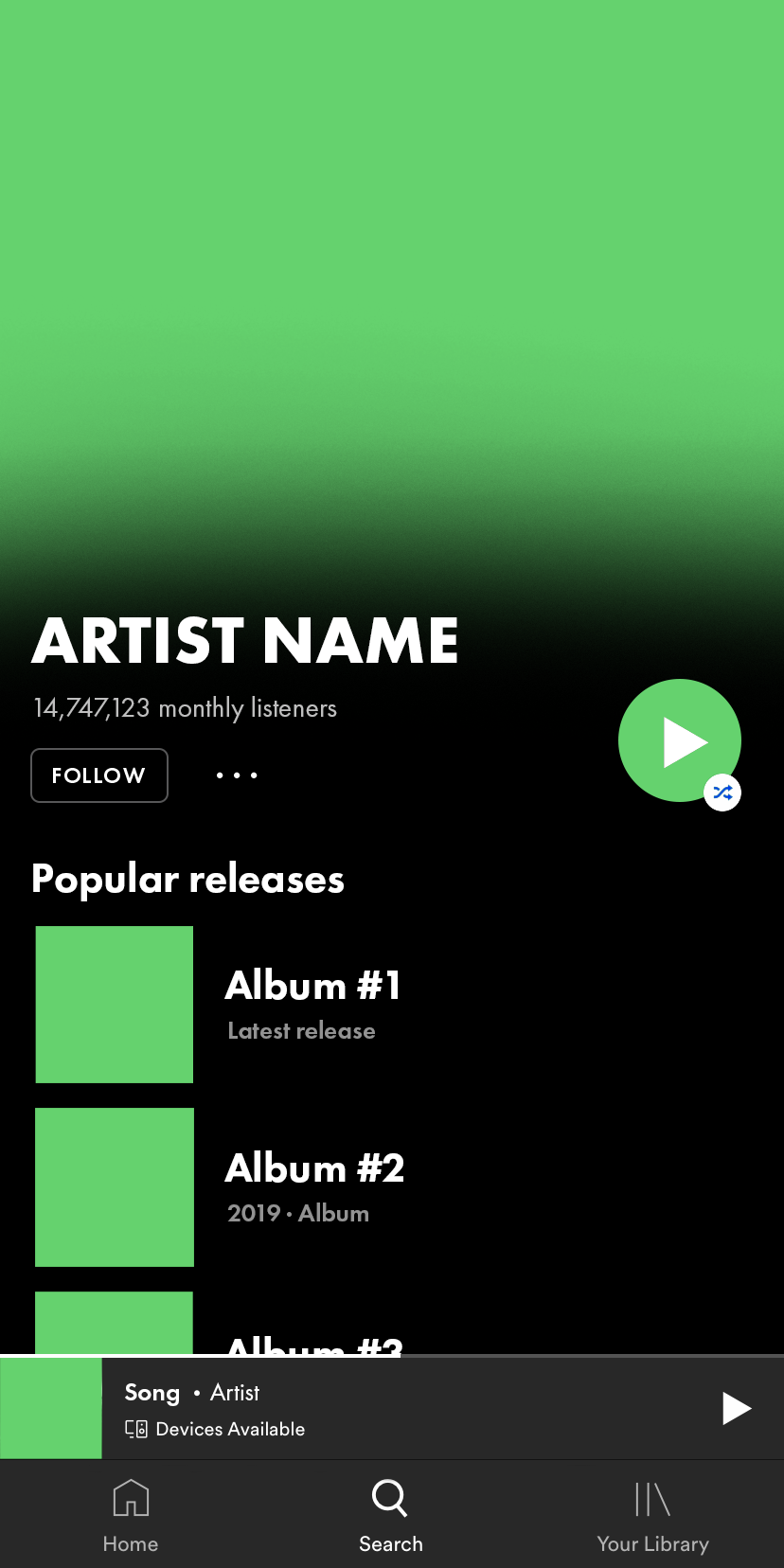Viewport: 784px width, 1568px height.
Task: Open Album #1 latest release
Action: [x=312, y=1004]
